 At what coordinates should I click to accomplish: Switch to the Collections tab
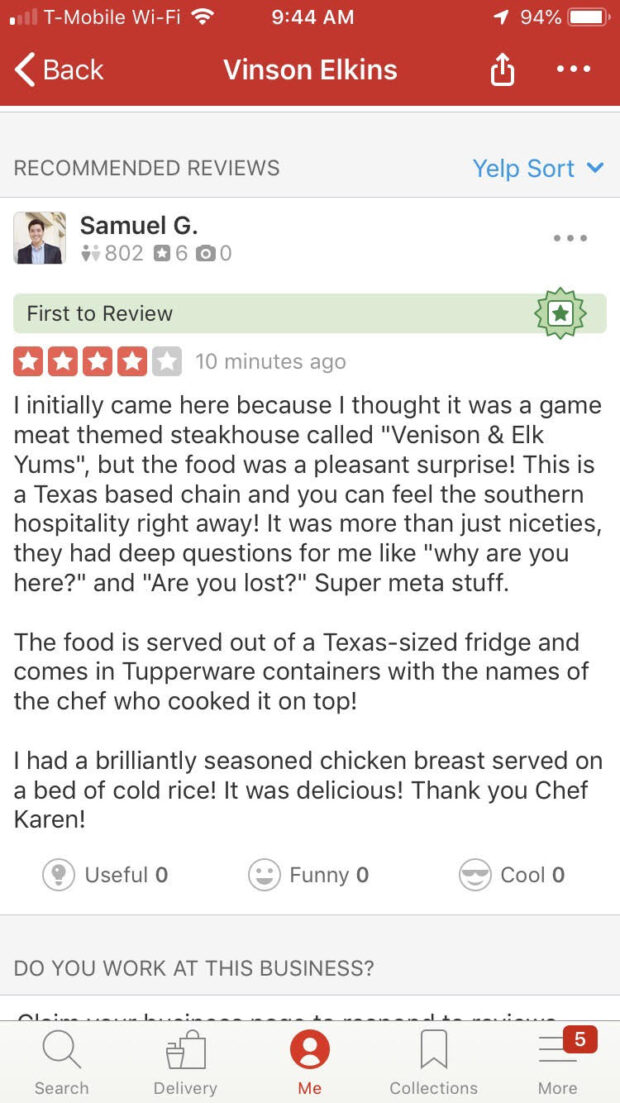pyautogui.click(x=433, y=1062)
